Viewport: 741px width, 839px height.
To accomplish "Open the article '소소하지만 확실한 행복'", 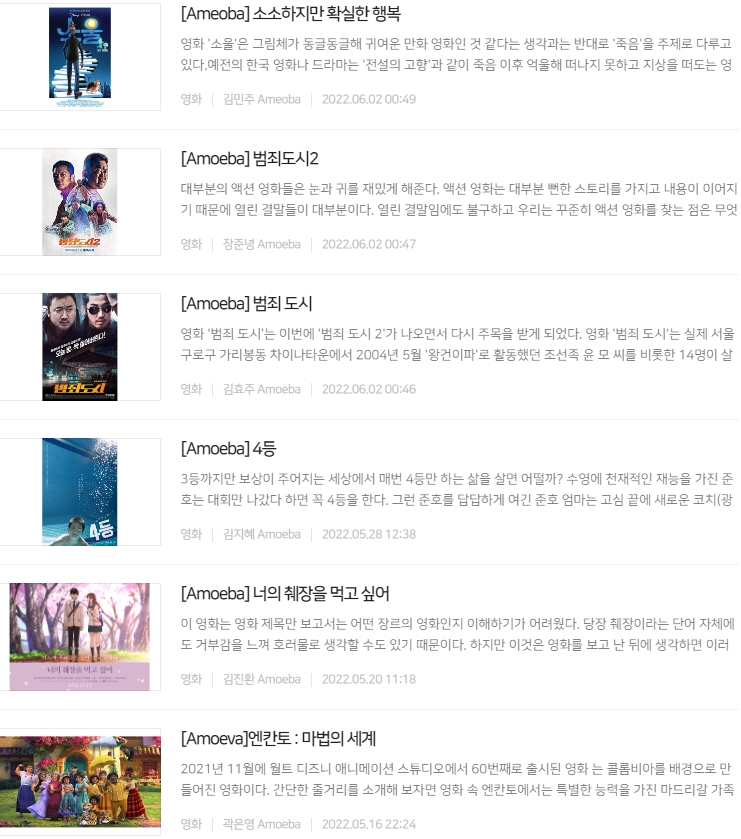I will point(291,14).
